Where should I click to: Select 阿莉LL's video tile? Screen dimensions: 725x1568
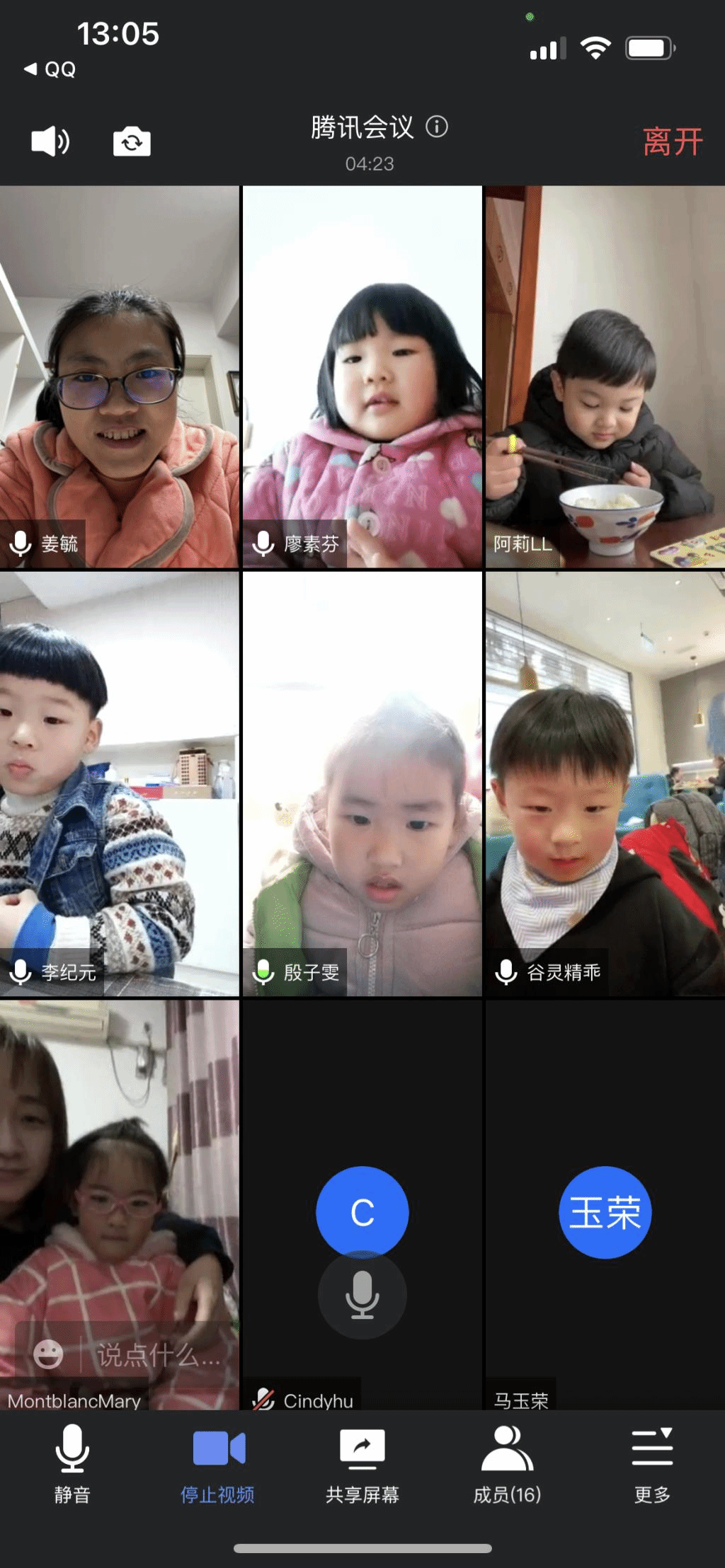(605, 376)
